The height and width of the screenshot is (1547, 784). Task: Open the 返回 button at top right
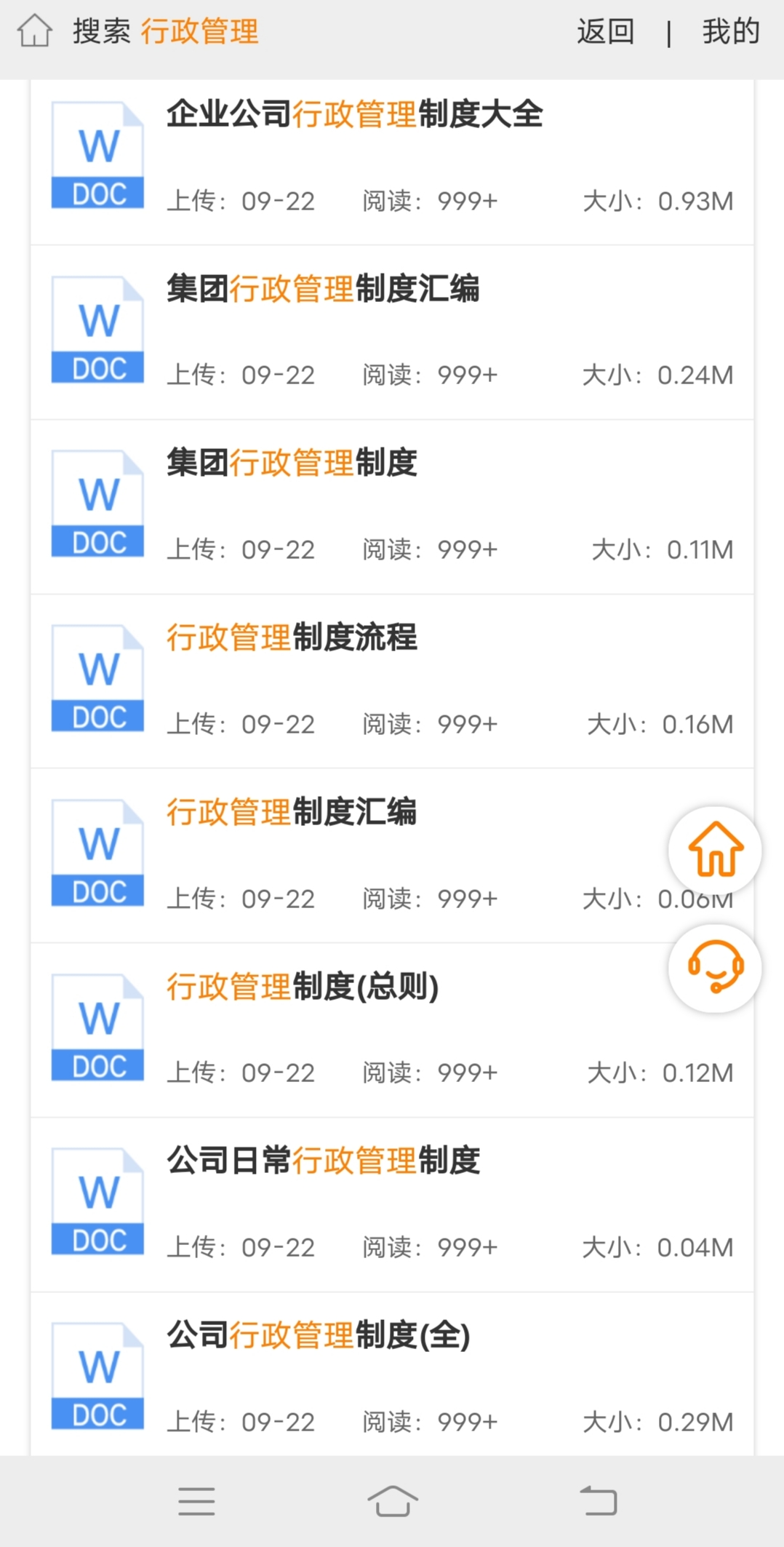(x=606, y=31)
